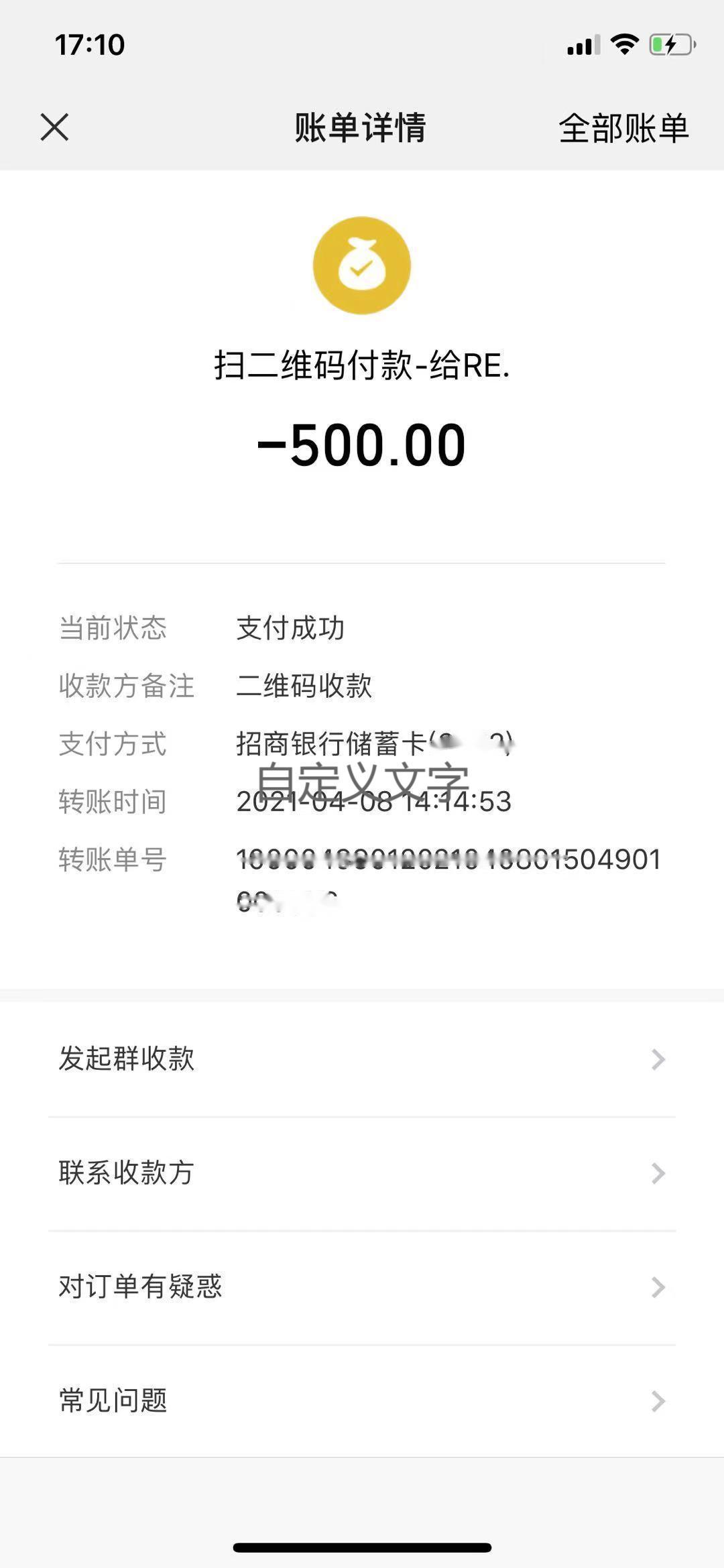Select 联系收款方 to contact the payee
Screen dimensions: 724x1568
[362, 1173]
